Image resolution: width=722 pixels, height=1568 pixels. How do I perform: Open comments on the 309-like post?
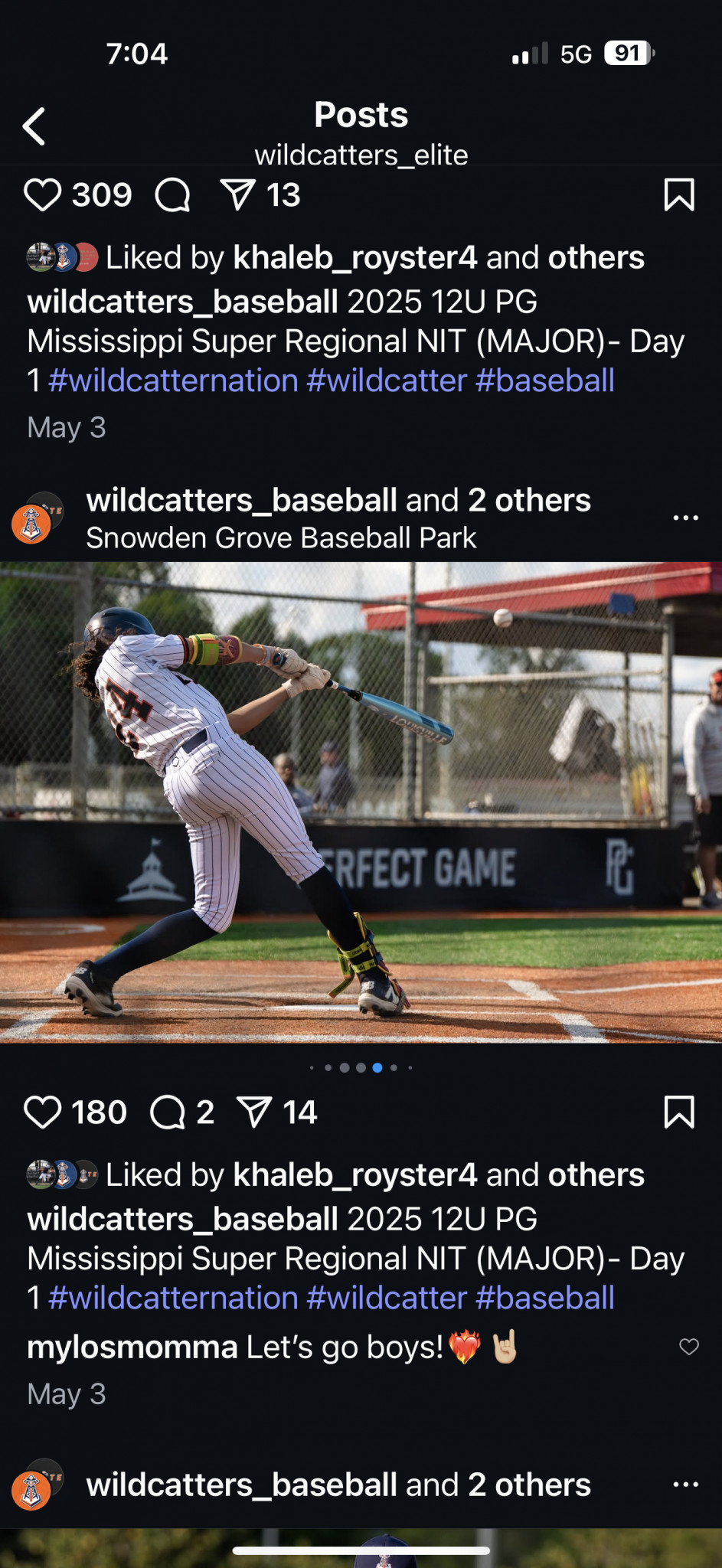172,194
